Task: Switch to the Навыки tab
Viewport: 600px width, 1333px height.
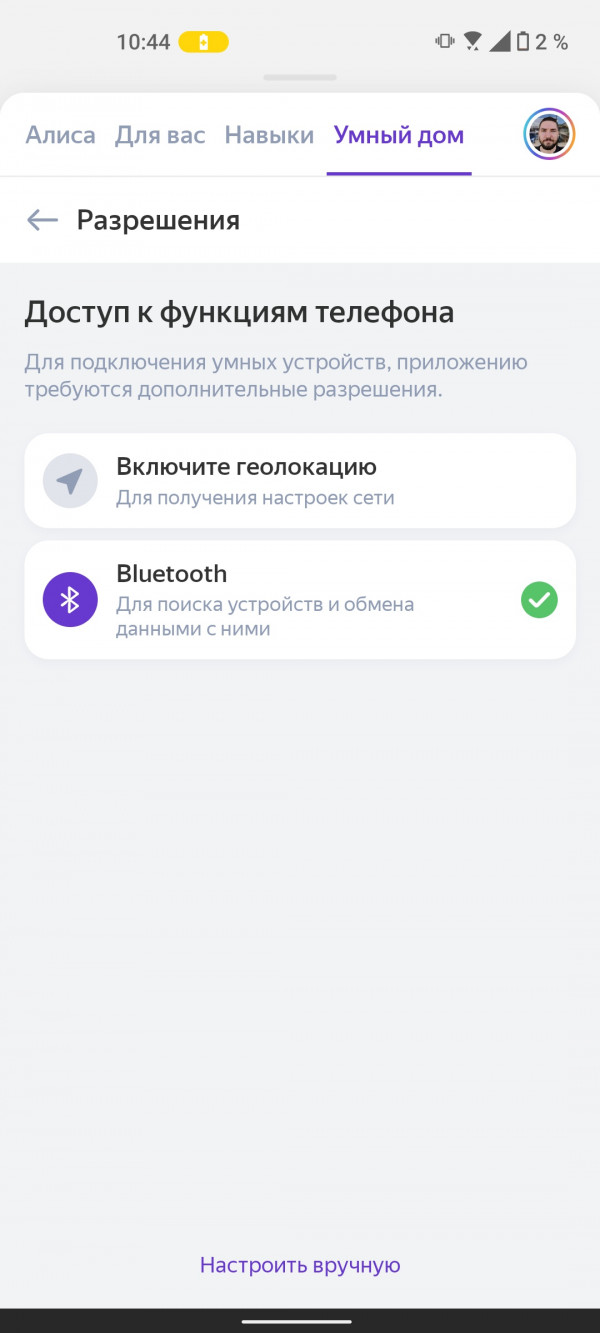Action: (269, 135)
